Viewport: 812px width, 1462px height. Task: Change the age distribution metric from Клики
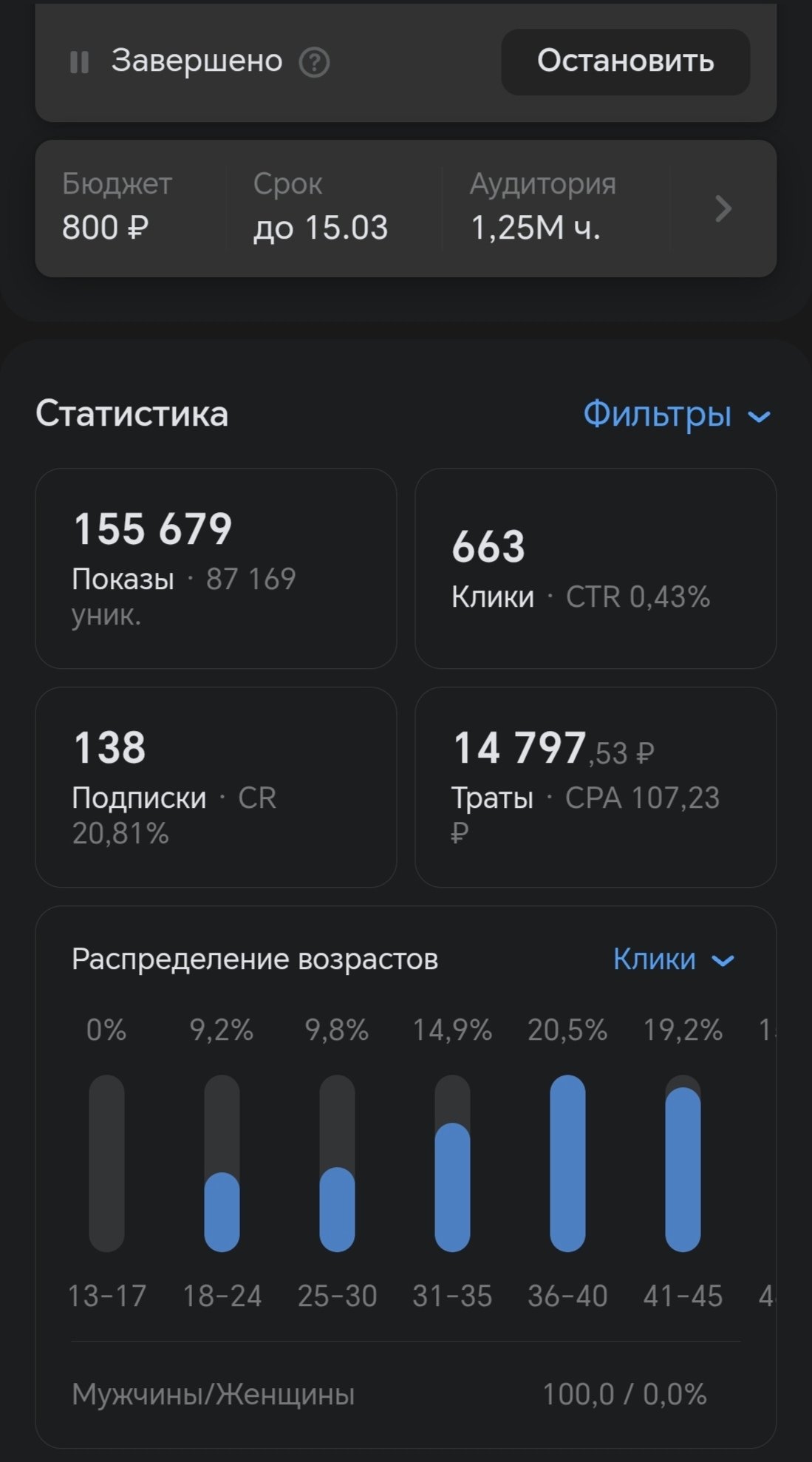point(673,959)
